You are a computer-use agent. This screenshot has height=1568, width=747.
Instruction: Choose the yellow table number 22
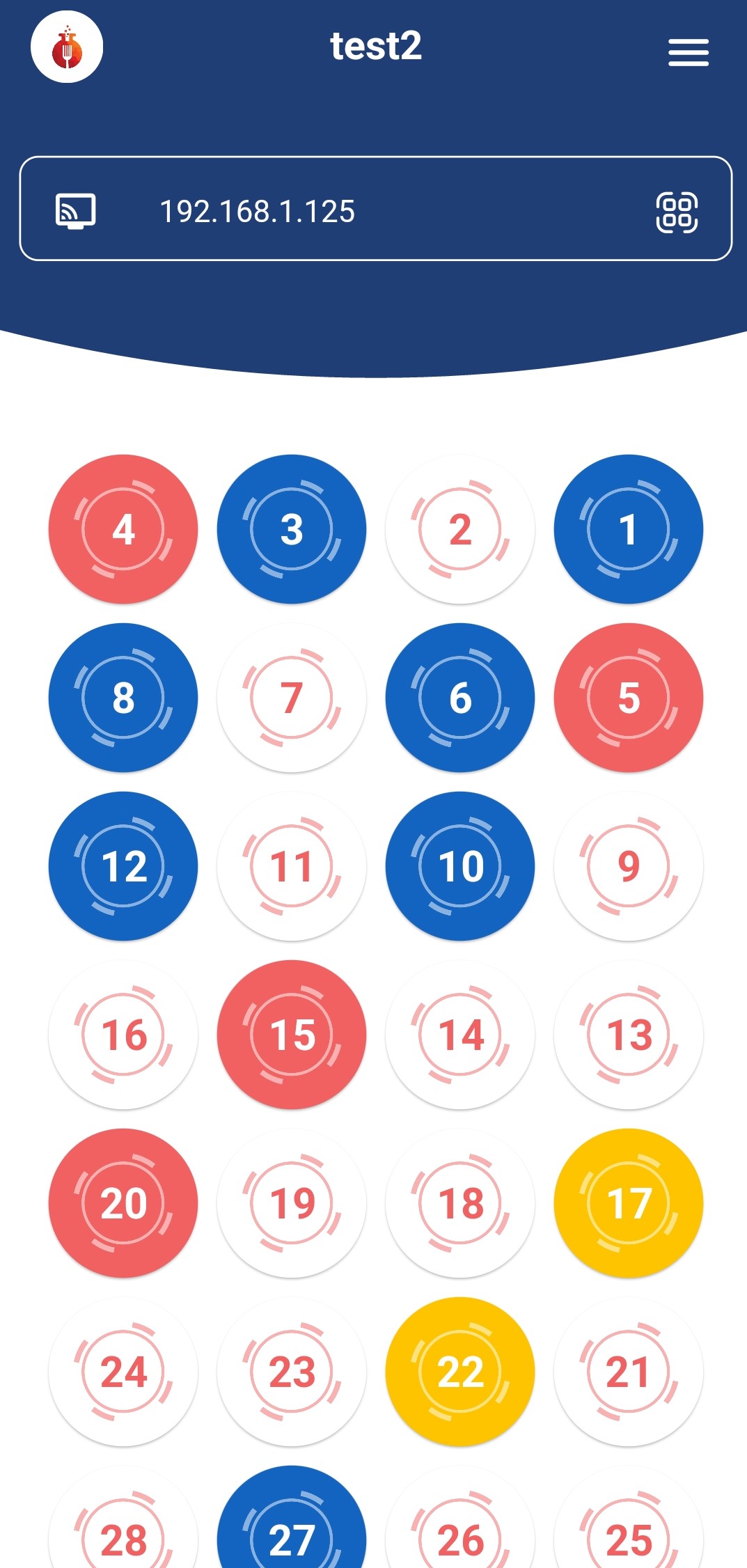tap(460, 1372)
